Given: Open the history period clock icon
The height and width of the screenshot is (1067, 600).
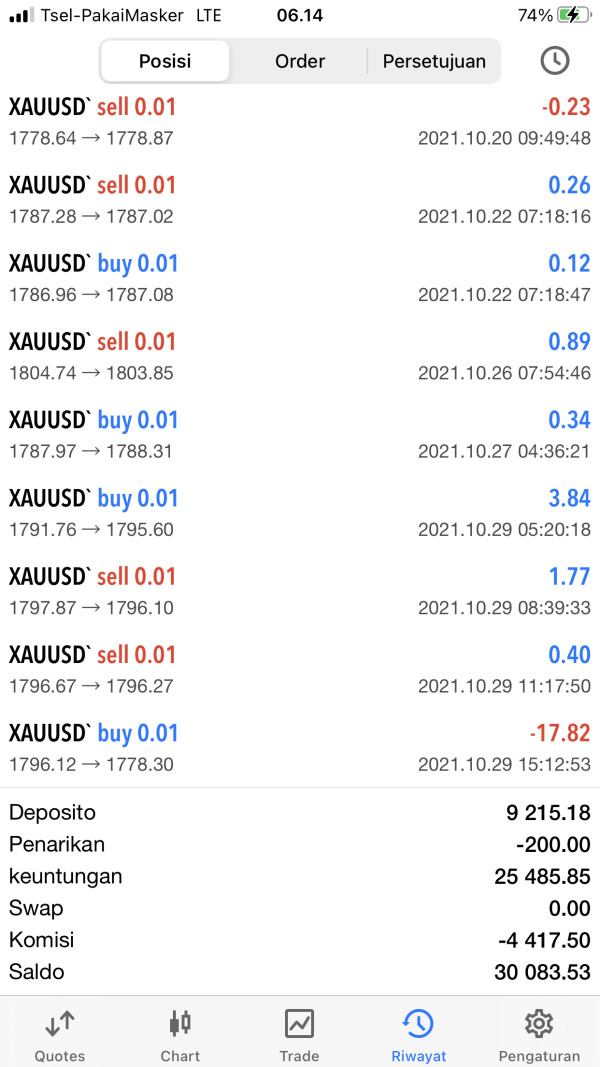Looking at the screenshot, I should [554, 61].
